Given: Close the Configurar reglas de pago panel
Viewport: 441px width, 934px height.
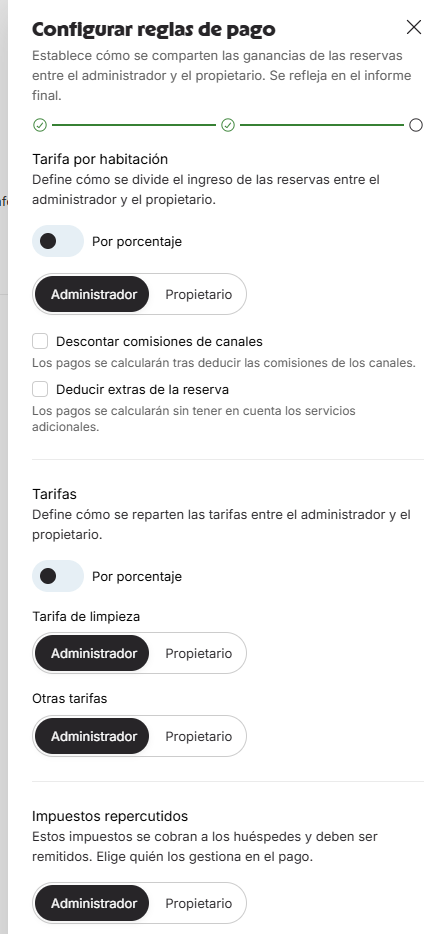Looking at the screenshot, I should tap(414, 27).
